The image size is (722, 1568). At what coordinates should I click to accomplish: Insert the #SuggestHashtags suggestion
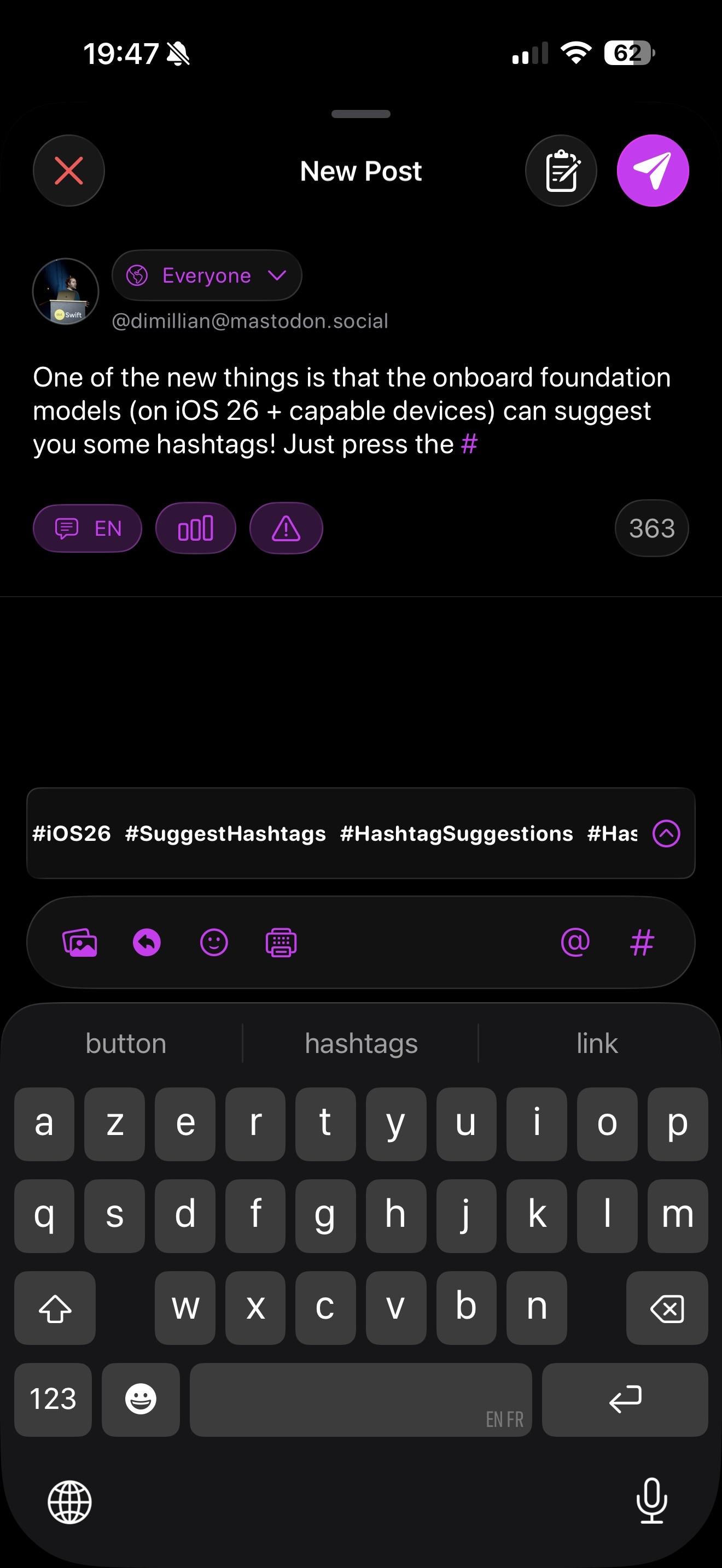pos(225,833)
